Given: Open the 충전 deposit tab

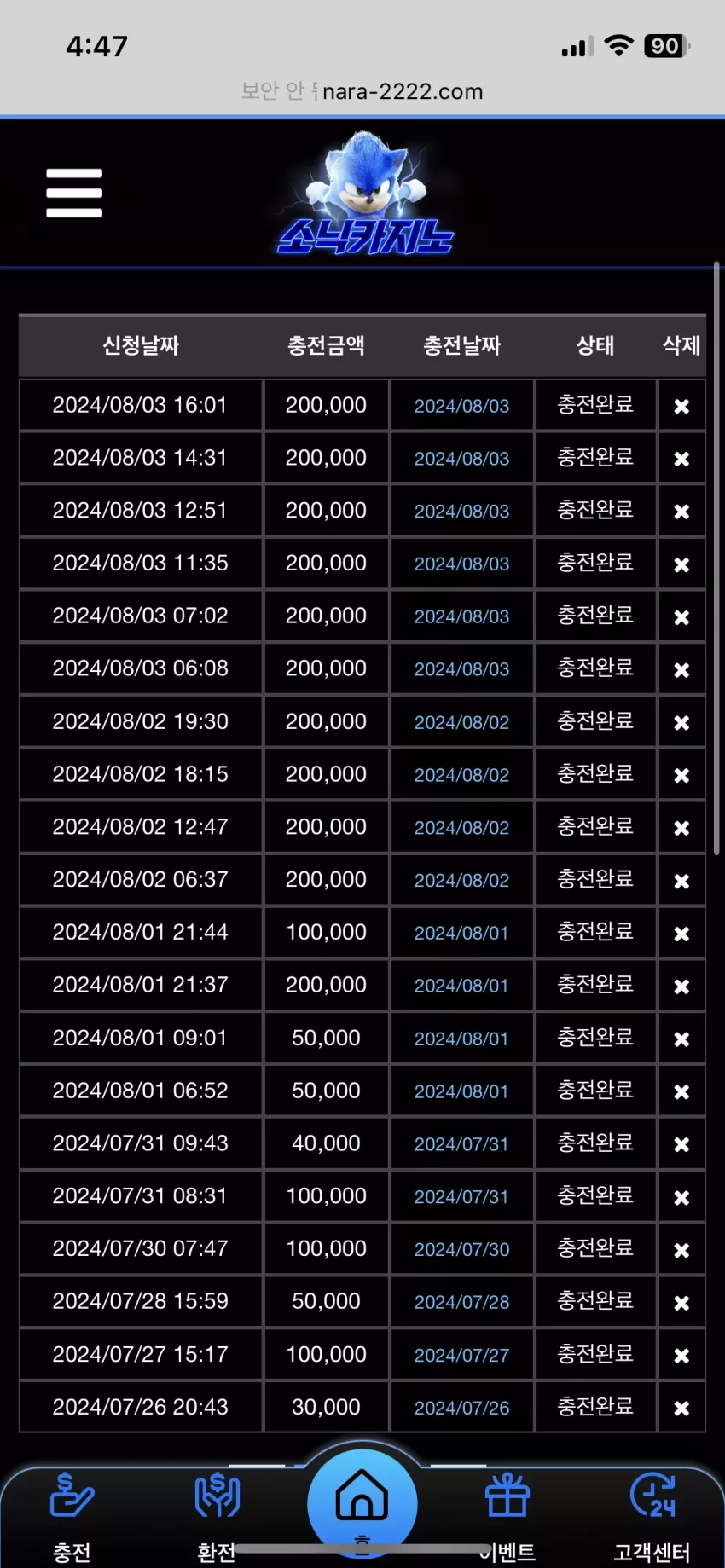Looking at the screenshot, I should tap(72, 1518).
